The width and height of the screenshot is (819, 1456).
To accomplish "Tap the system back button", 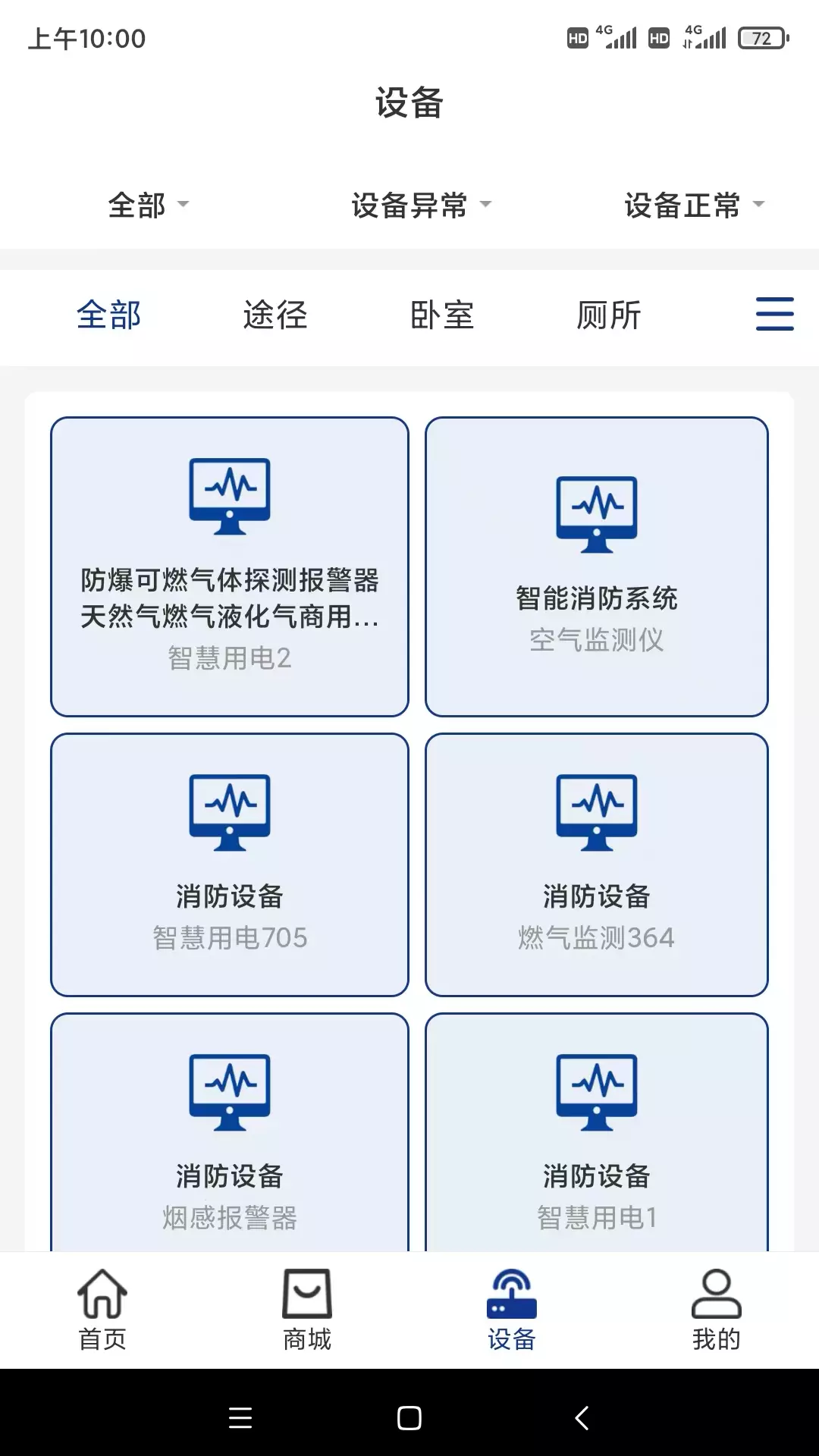I will click(x=582, y=1417).
